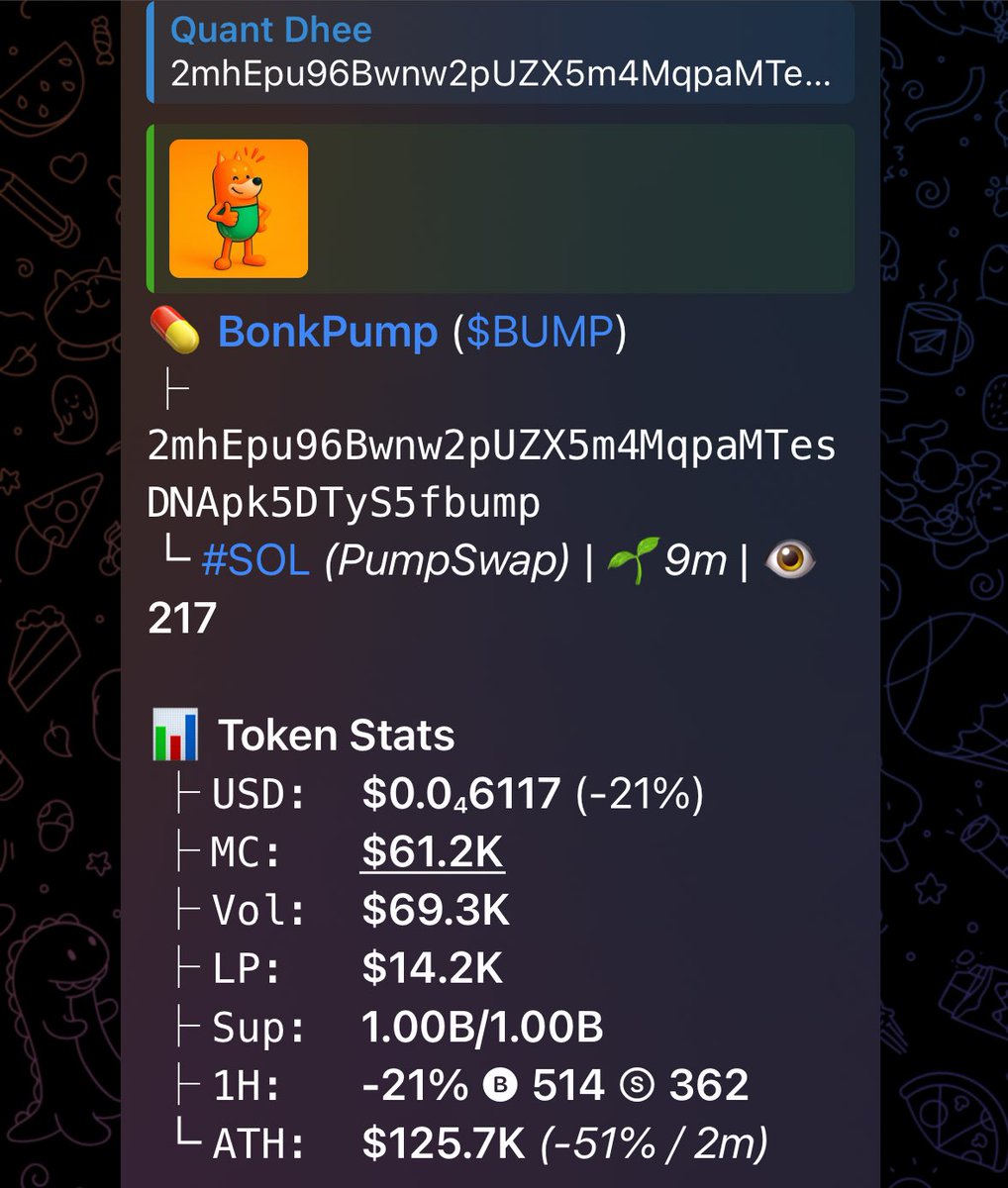This screenshot has height=1188, width=1008.
Task: Open the underlined $61.2K market cap link
Action: click(x=433, y=852)
